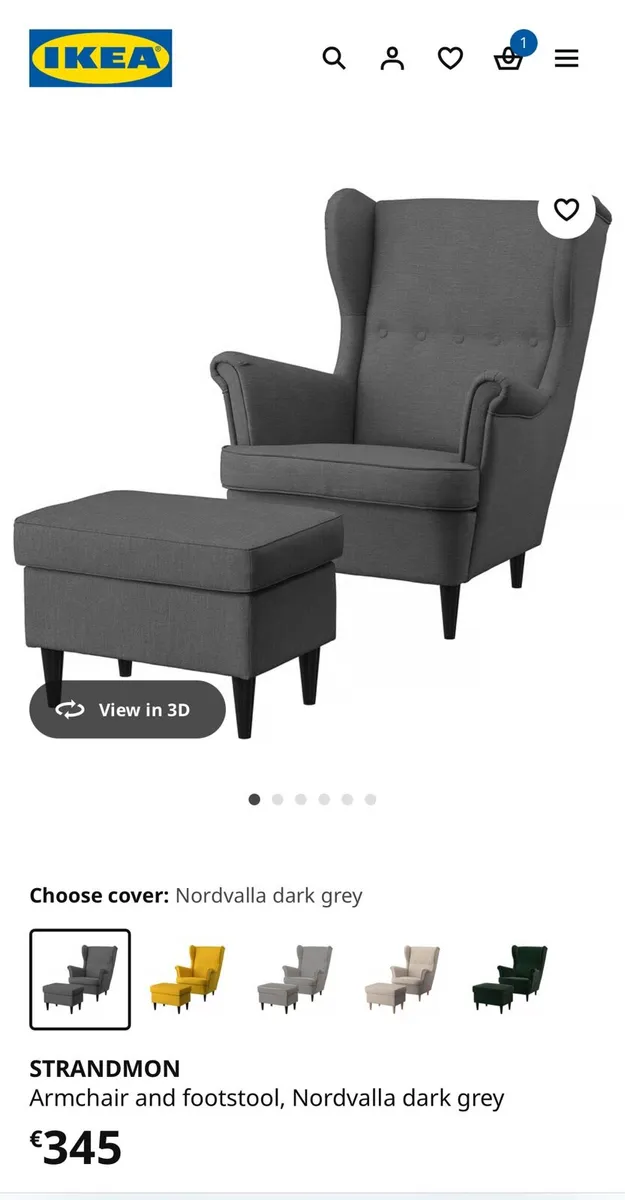This screenshot has width=625, height=1200.
Task: Choose the yellow cover option
Action: 187,979
